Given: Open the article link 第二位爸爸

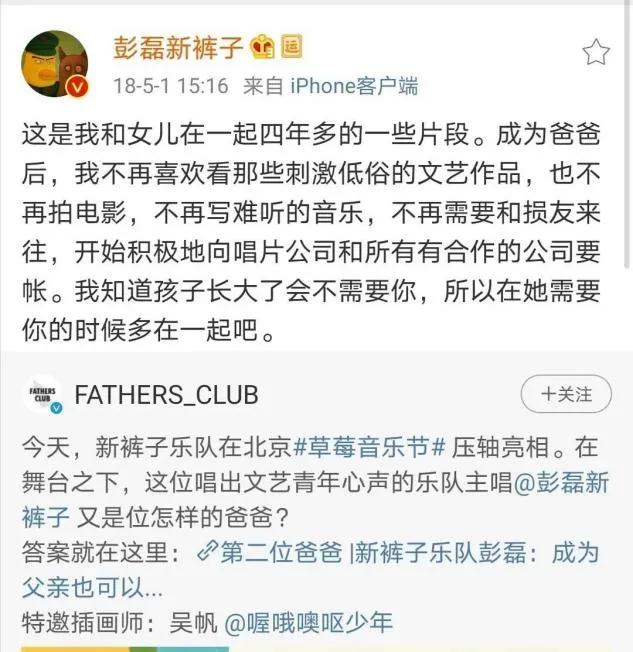Looking at the screenshot, I should point(270,552).
